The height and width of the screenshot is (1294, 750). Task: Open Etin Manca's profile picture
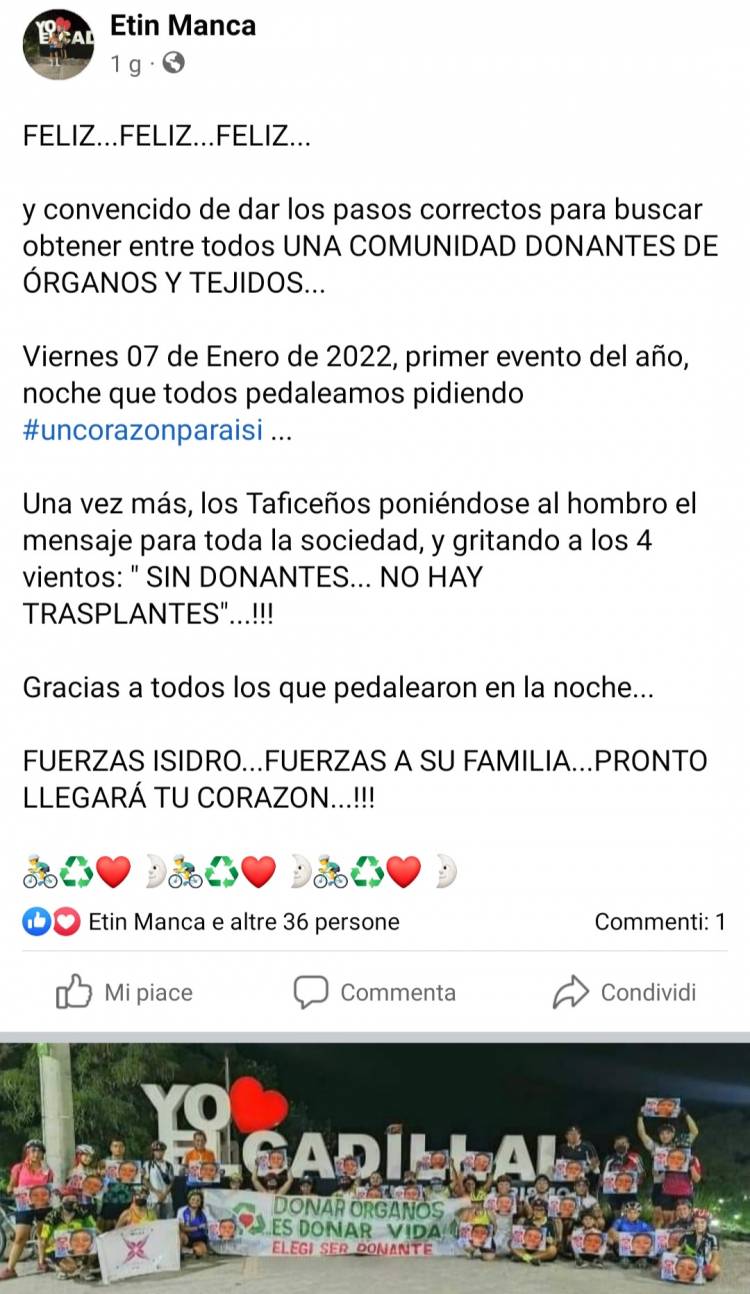tap(62, 43)
